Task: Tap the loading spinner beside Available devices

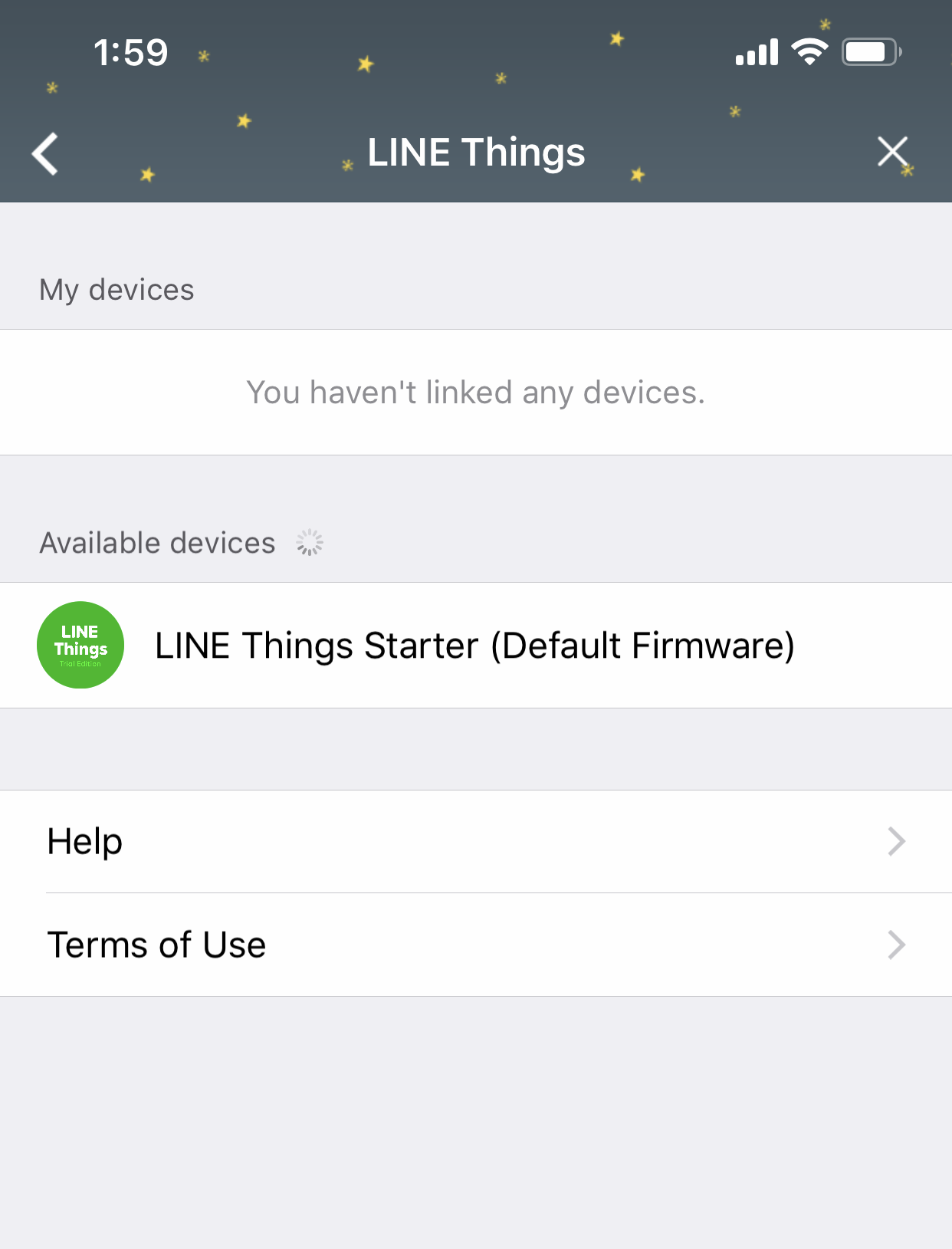Action: tap(309, 542)
